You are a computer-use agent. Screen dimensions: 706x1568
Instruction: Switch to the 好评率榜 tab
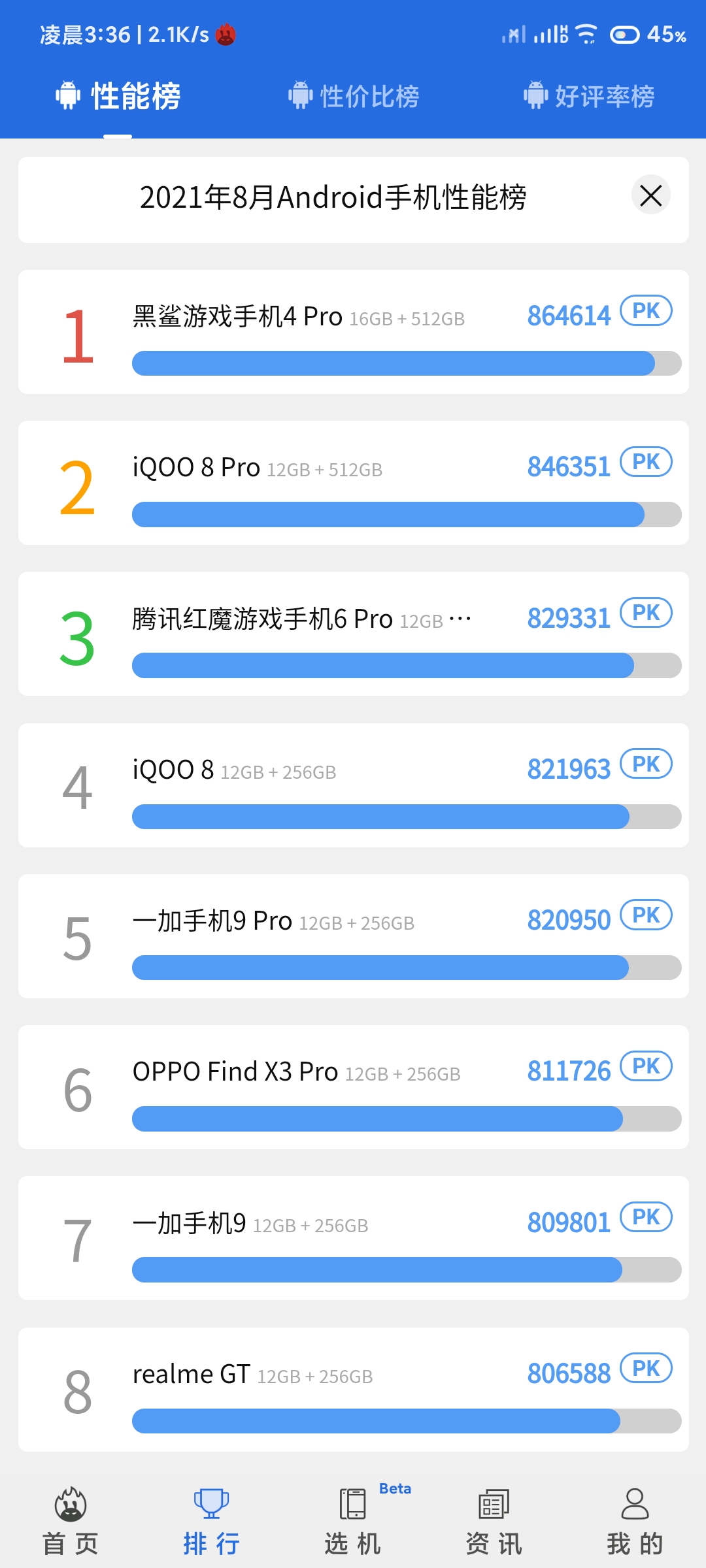(589, 96)
